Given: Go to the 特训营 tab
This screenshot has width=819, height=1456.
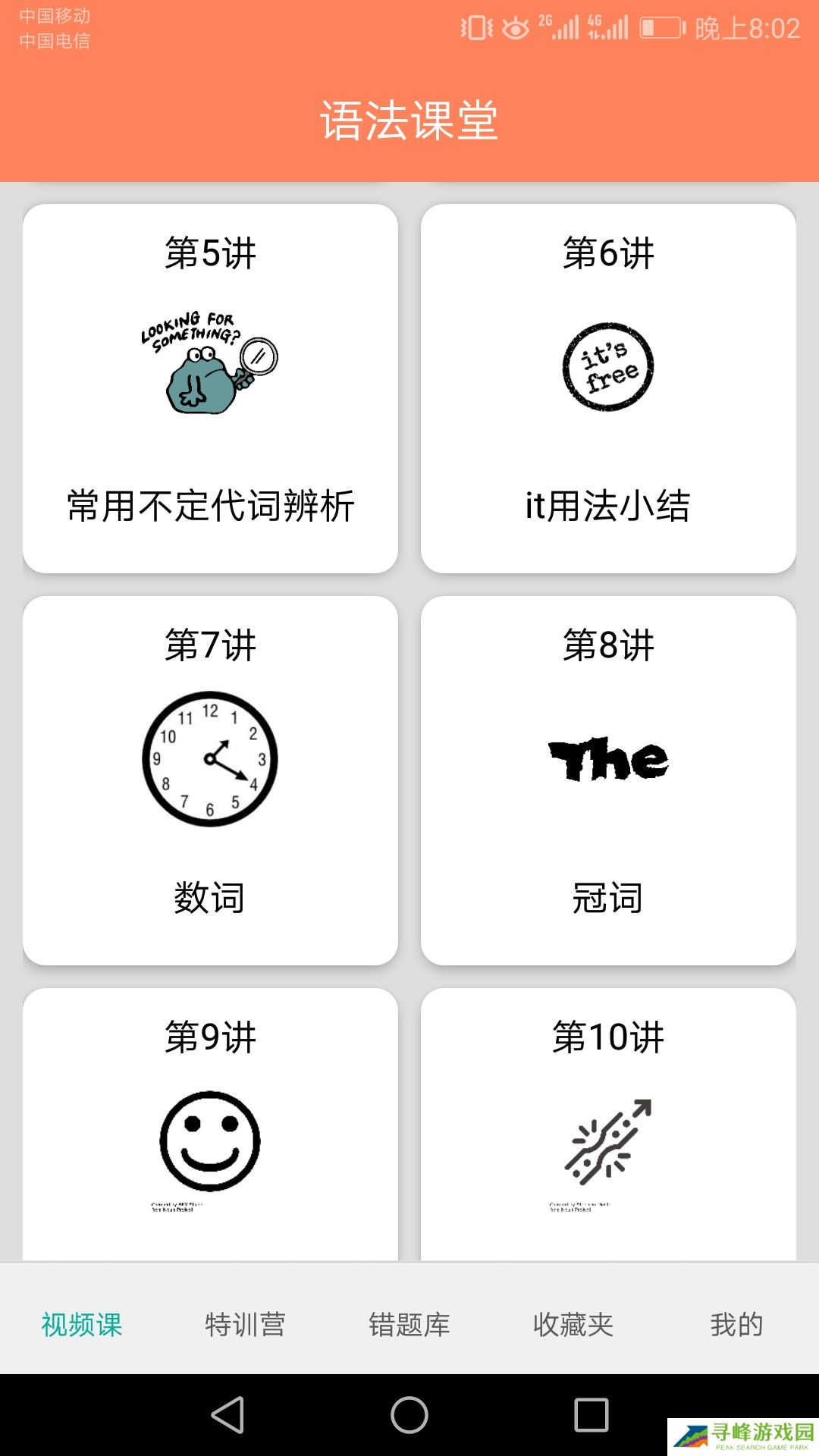Looking at the screenshot, I should pyautogui.click(x=245, y=1324).
